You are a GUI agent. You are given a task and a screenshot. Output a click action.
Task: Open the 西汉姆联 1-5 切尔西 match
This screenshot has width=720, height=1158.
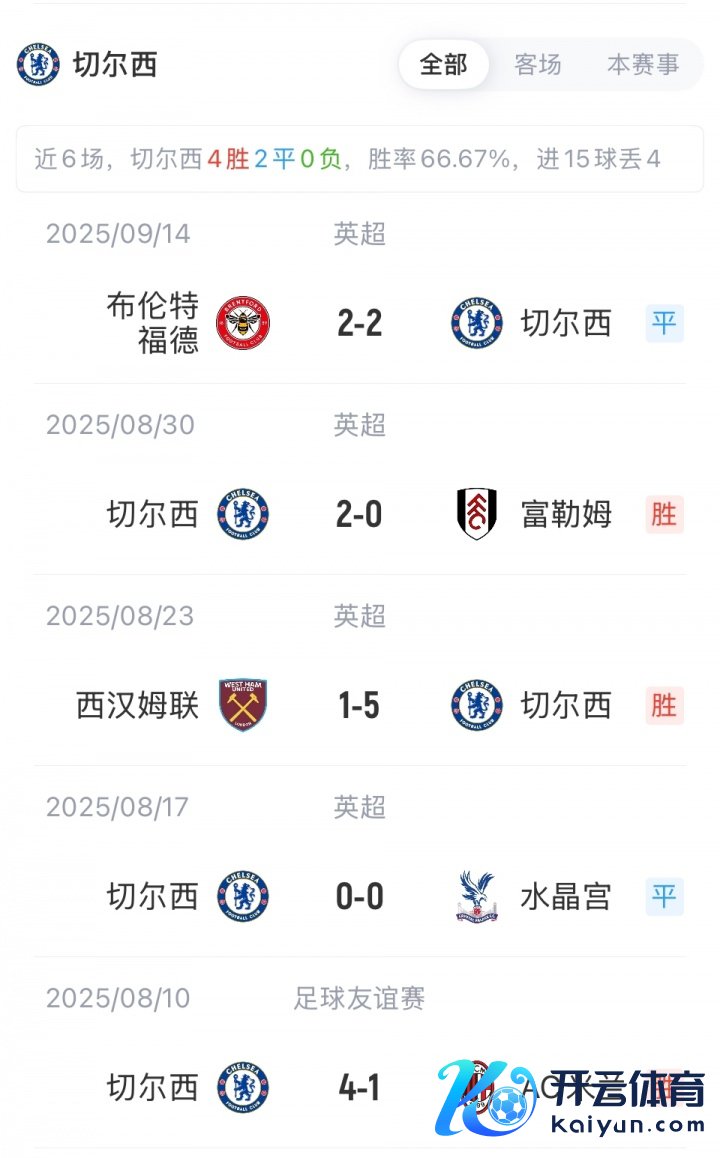coord(360,705)
